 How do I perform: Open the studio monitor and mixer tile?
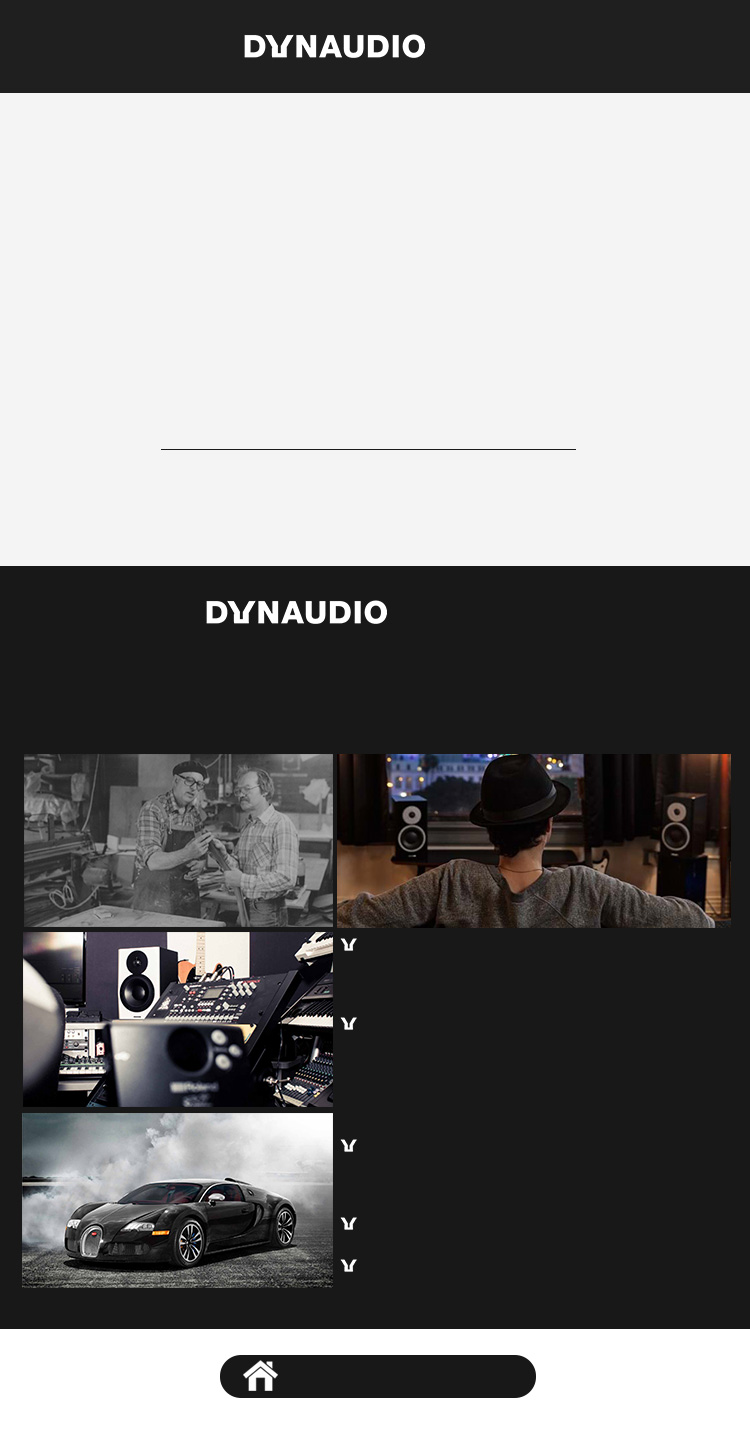178,1019
